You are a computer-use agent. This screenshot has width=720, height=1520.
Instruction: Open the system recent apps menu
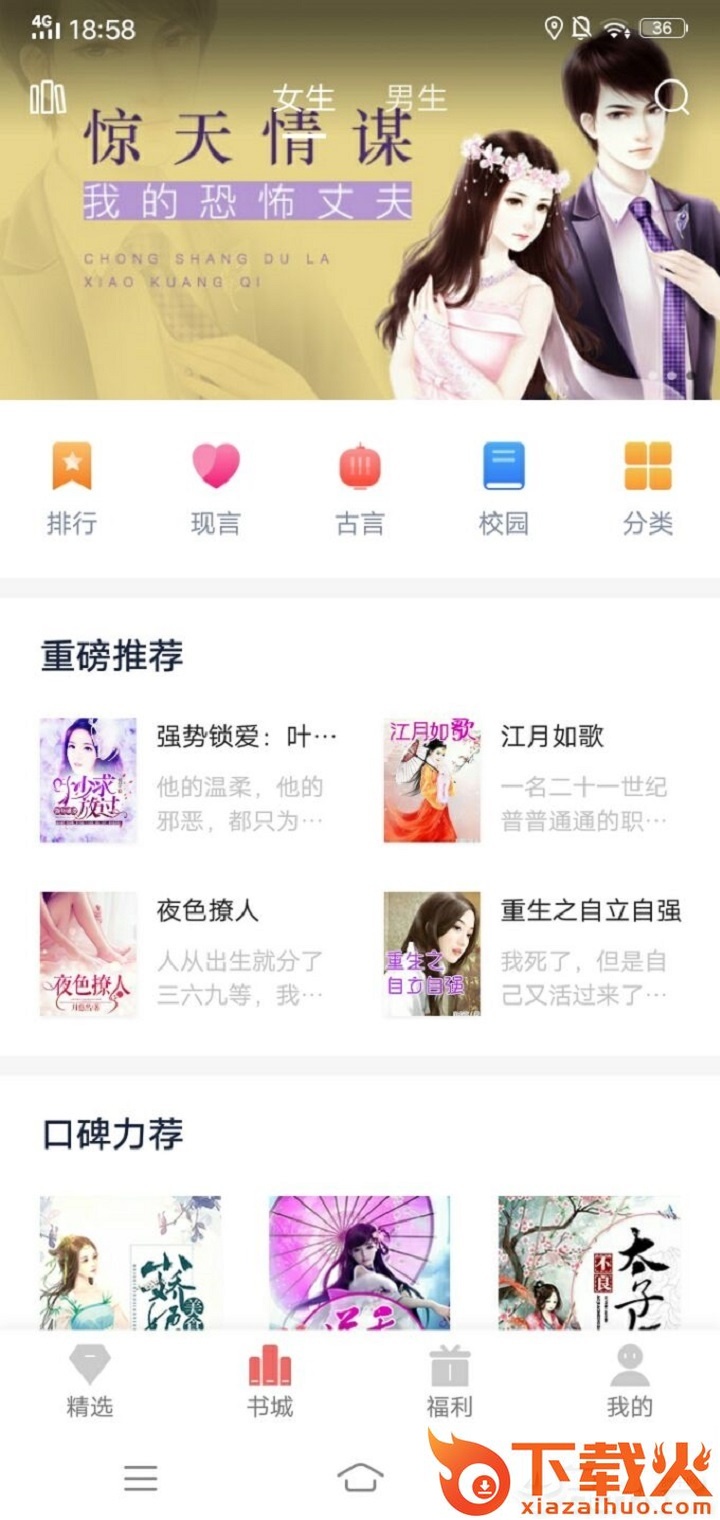tap(141, 1477)
